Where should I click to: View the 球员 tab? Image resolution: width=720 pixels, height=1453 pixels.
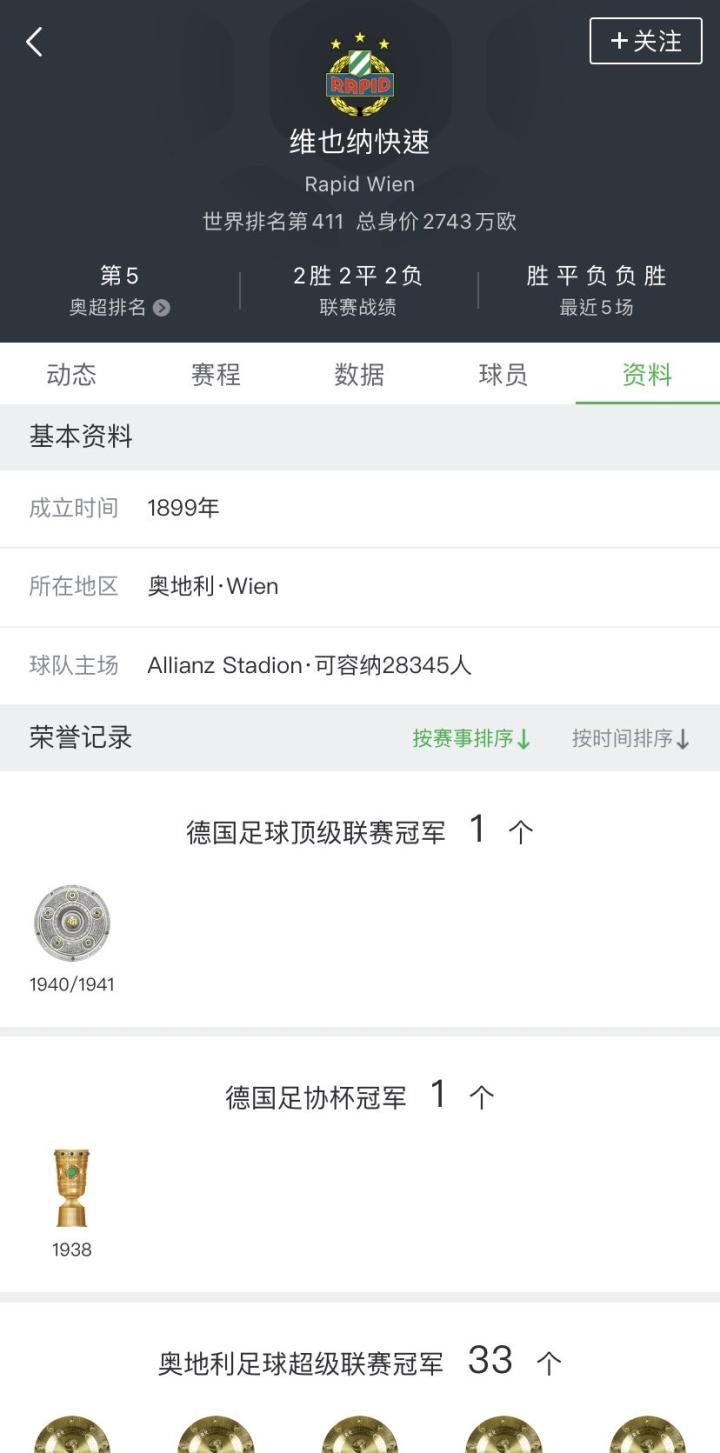pyautogui.click(x=503, y=375)
